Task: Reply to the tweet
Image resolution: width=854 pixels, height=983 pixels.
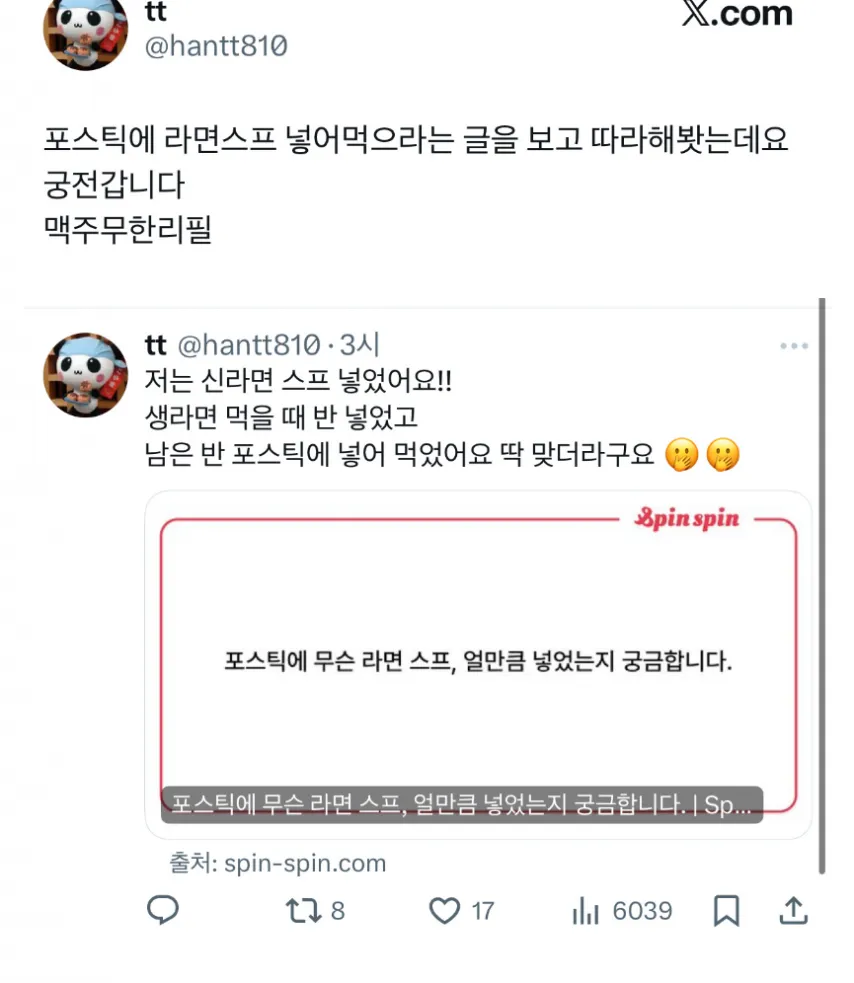Action: [x=163, y=910]
